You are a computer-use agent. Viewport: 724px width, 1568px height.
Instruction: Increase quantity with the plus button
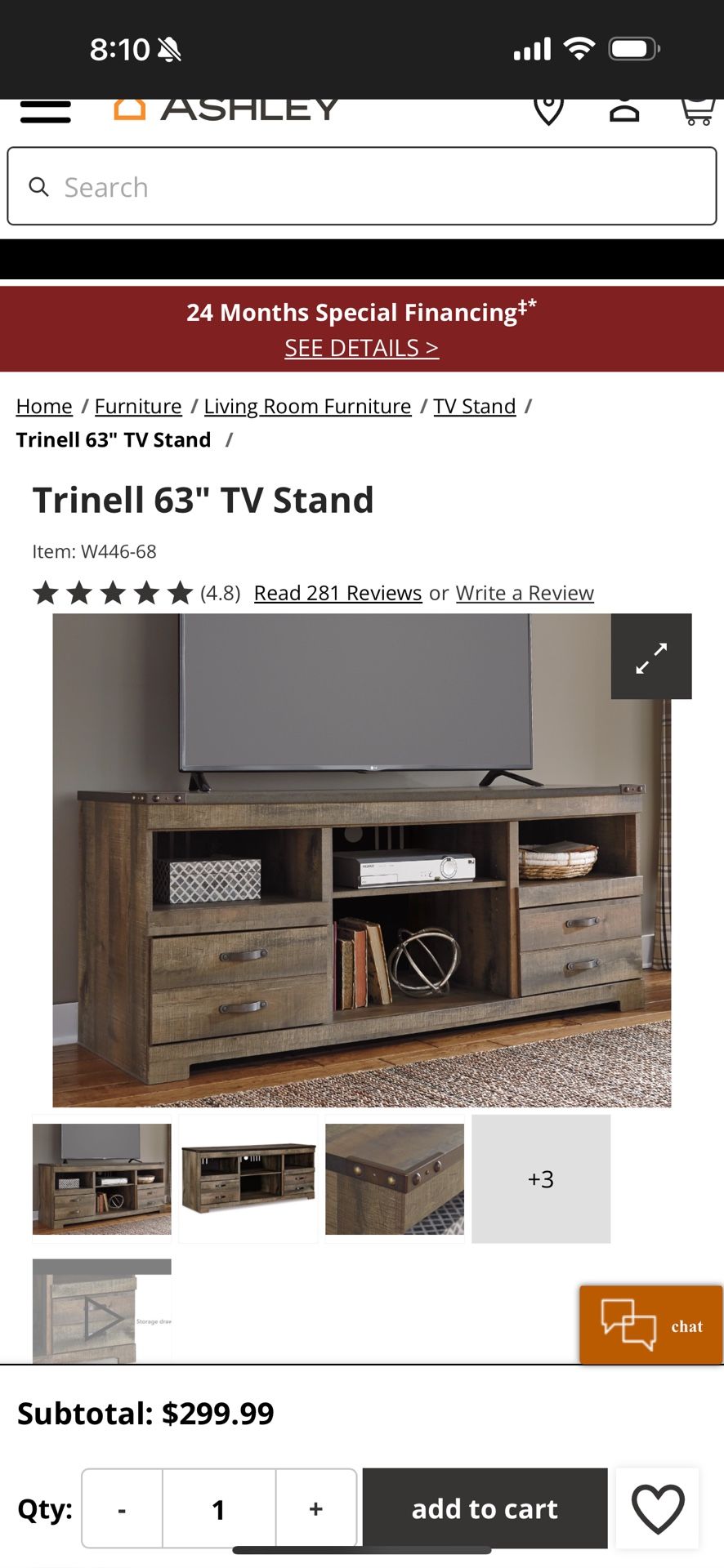(316, 1508)
